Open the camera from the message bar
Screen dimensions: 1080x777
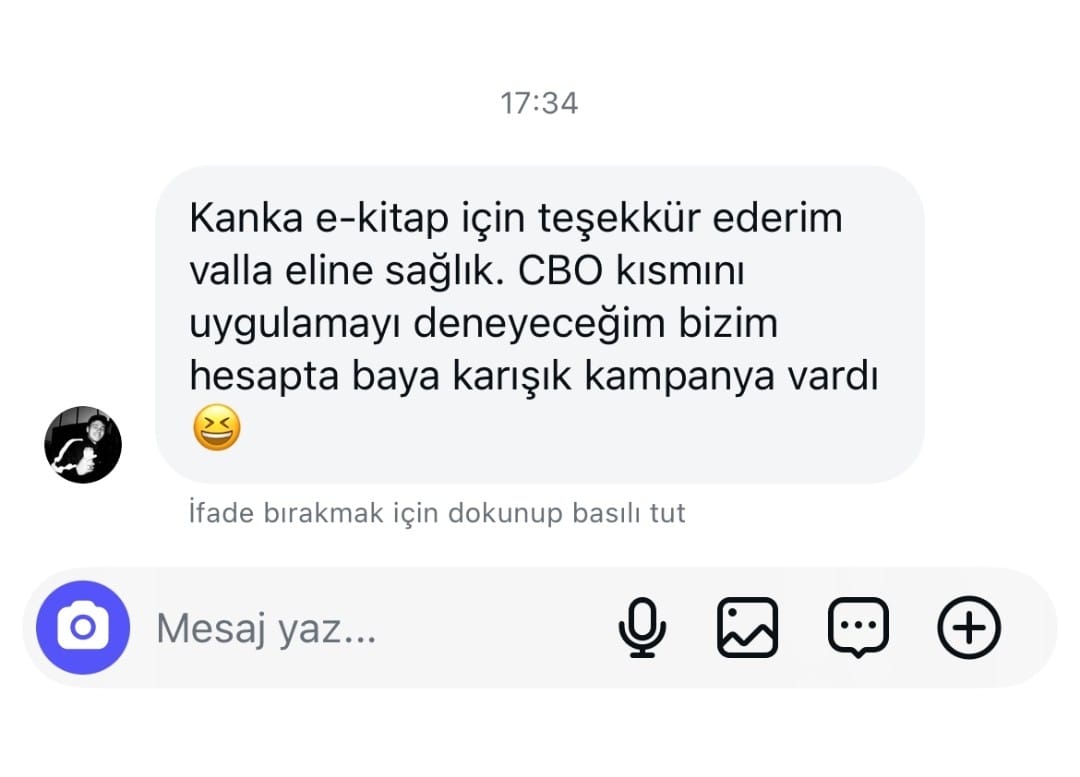click(x=83, y=628)
